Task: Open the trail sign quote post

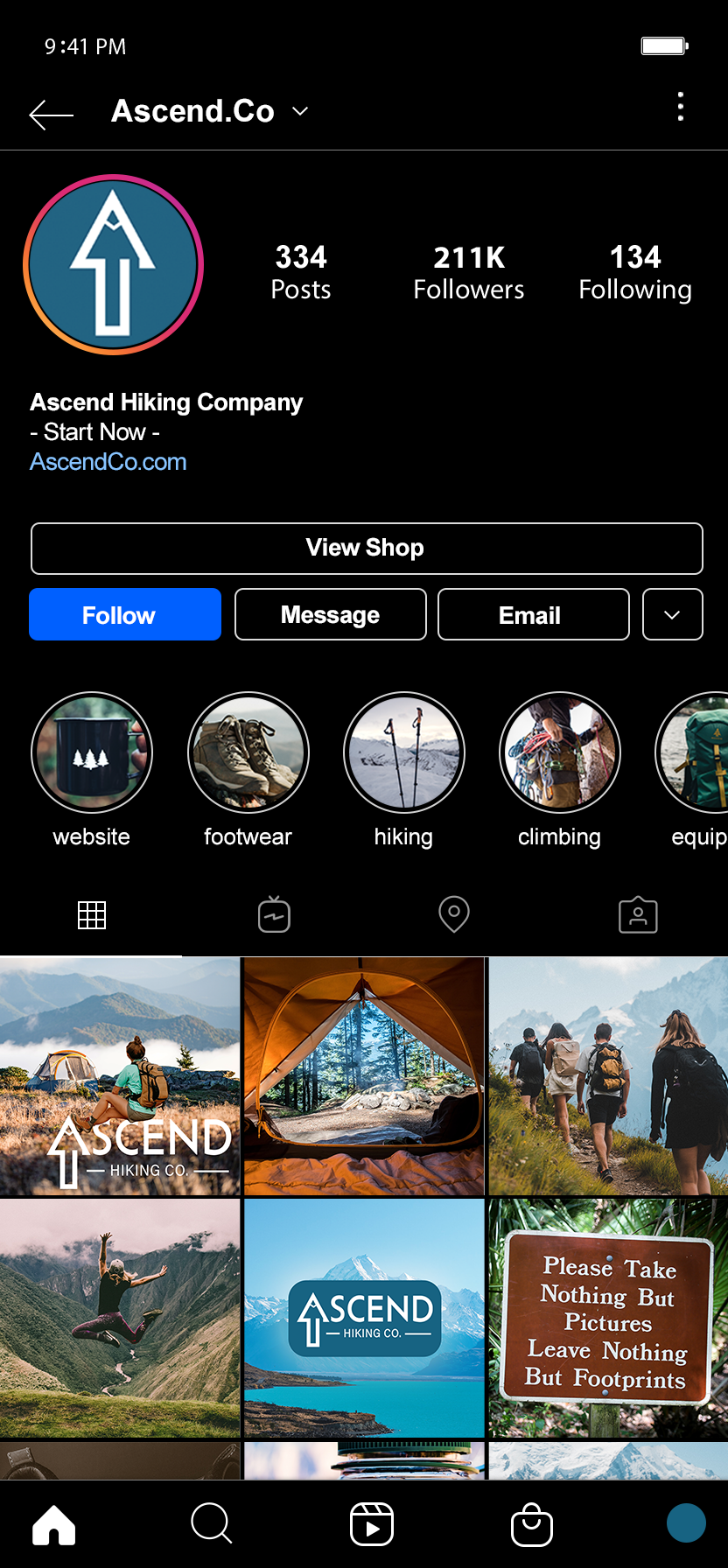Action: [608, 1318]
